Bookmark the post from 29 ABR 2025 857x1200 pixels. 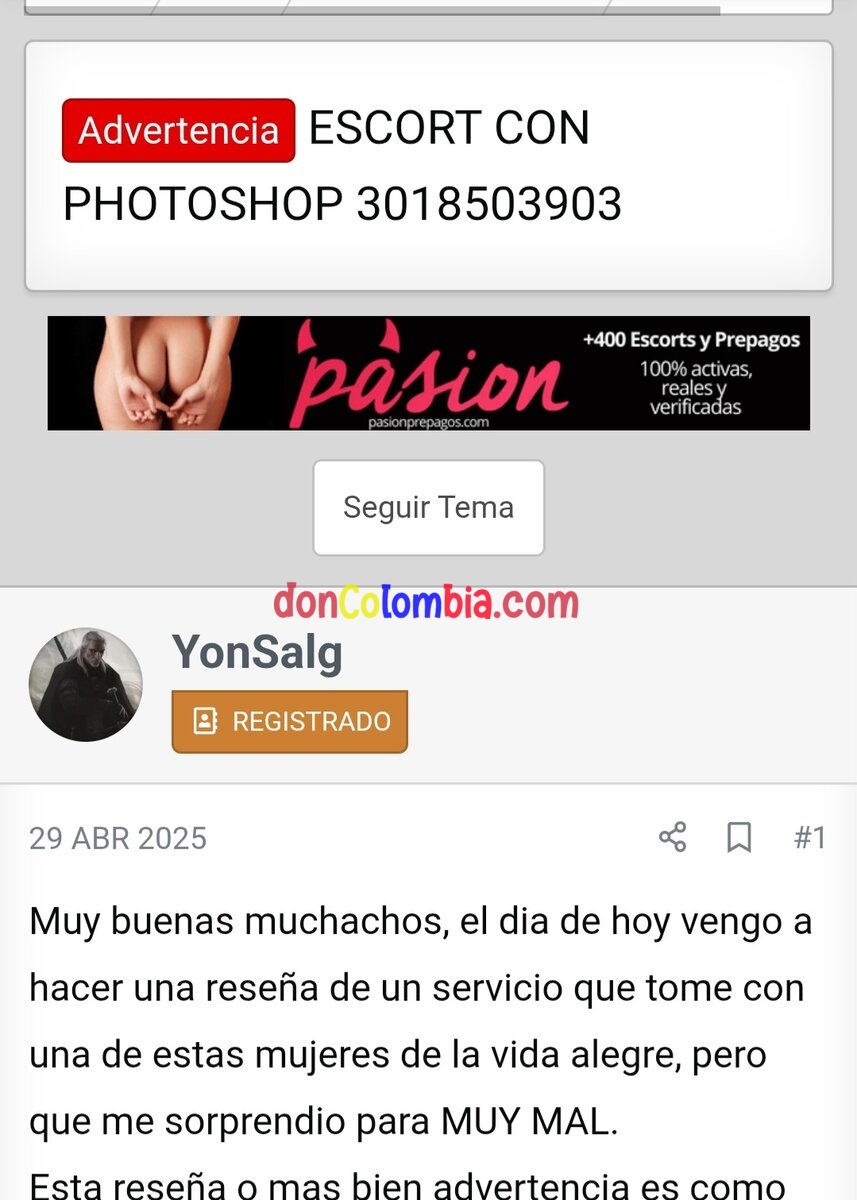click(x=739, y=837)
